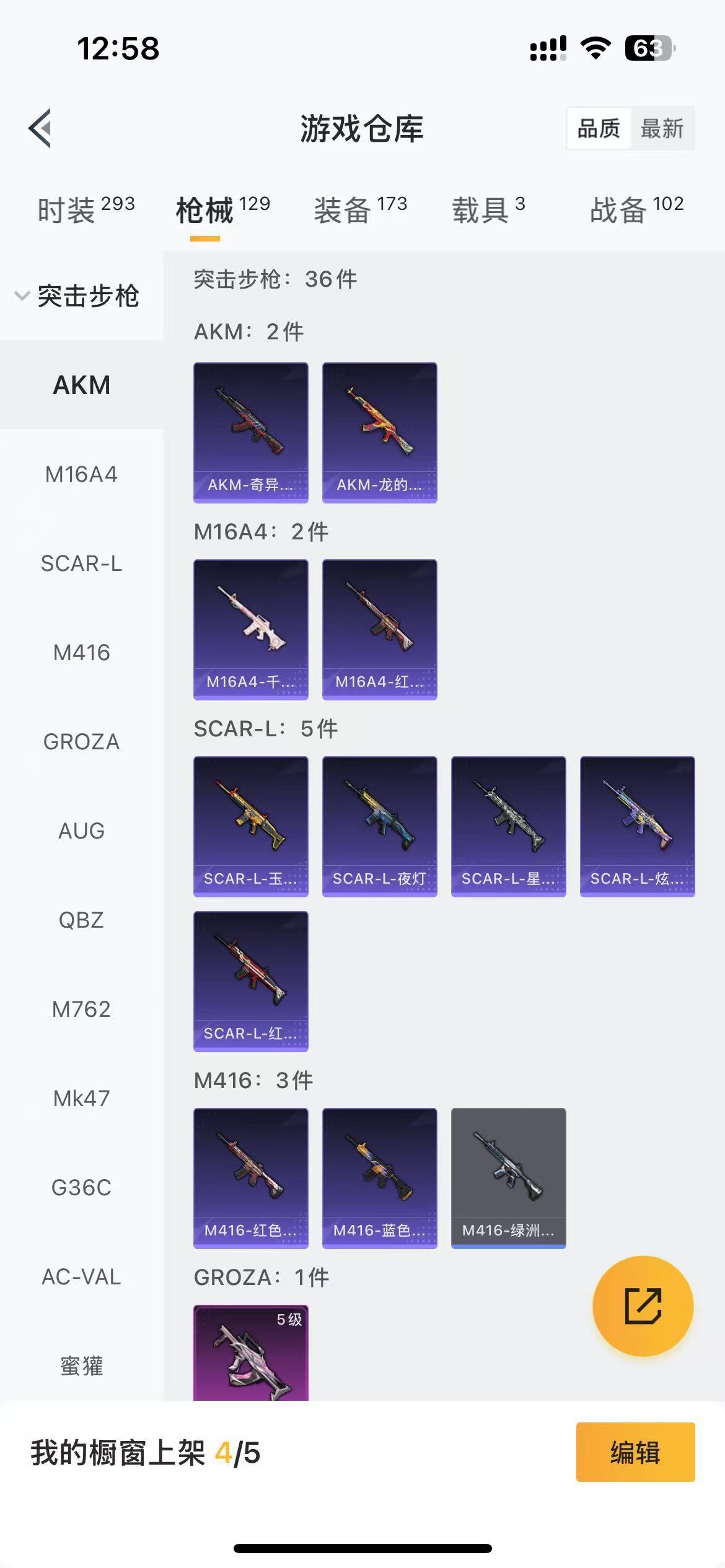Screen dimensions: 725x1568
Task: Choose M762 from the sidebar
Action: click(x=81, y=1009)
